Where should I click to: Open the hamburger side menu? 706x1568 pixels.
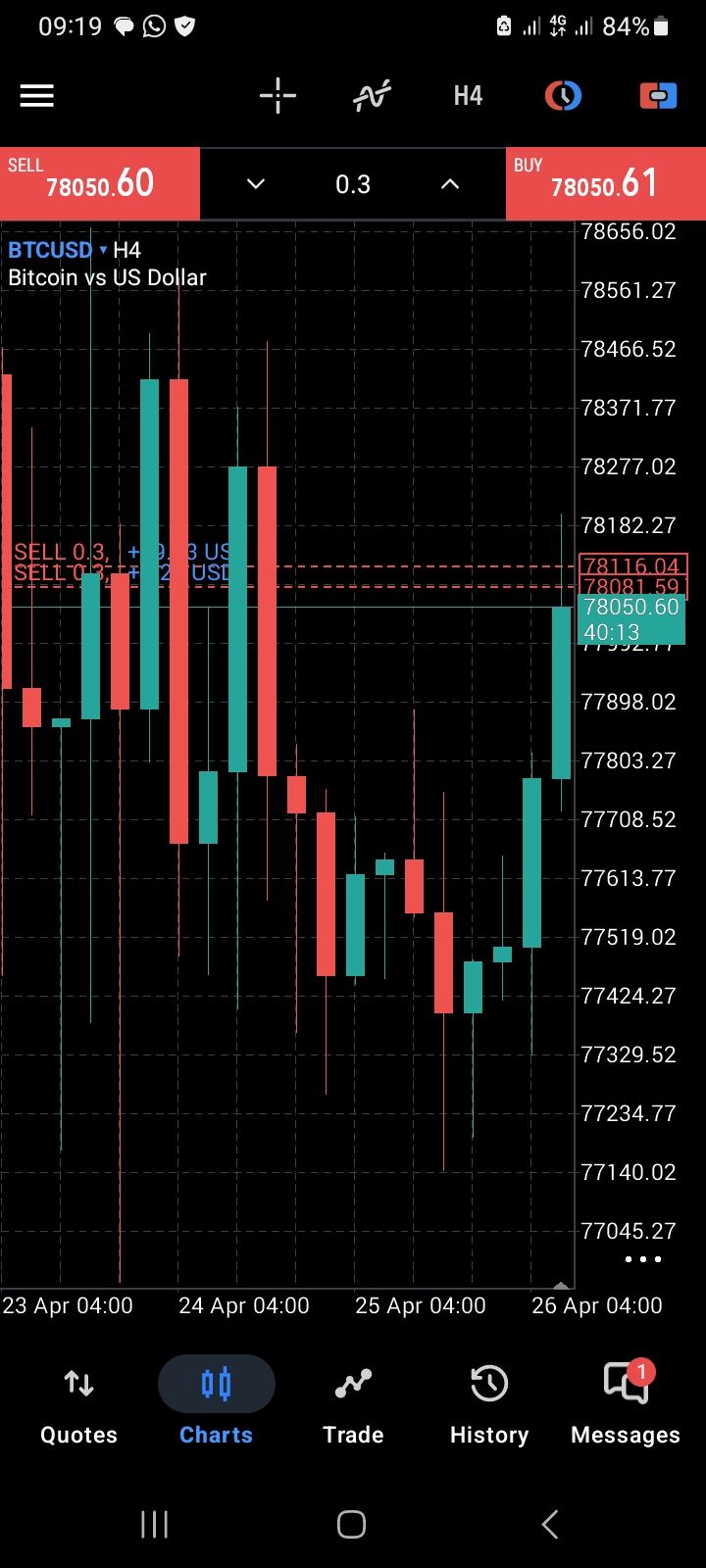point(37,96)
